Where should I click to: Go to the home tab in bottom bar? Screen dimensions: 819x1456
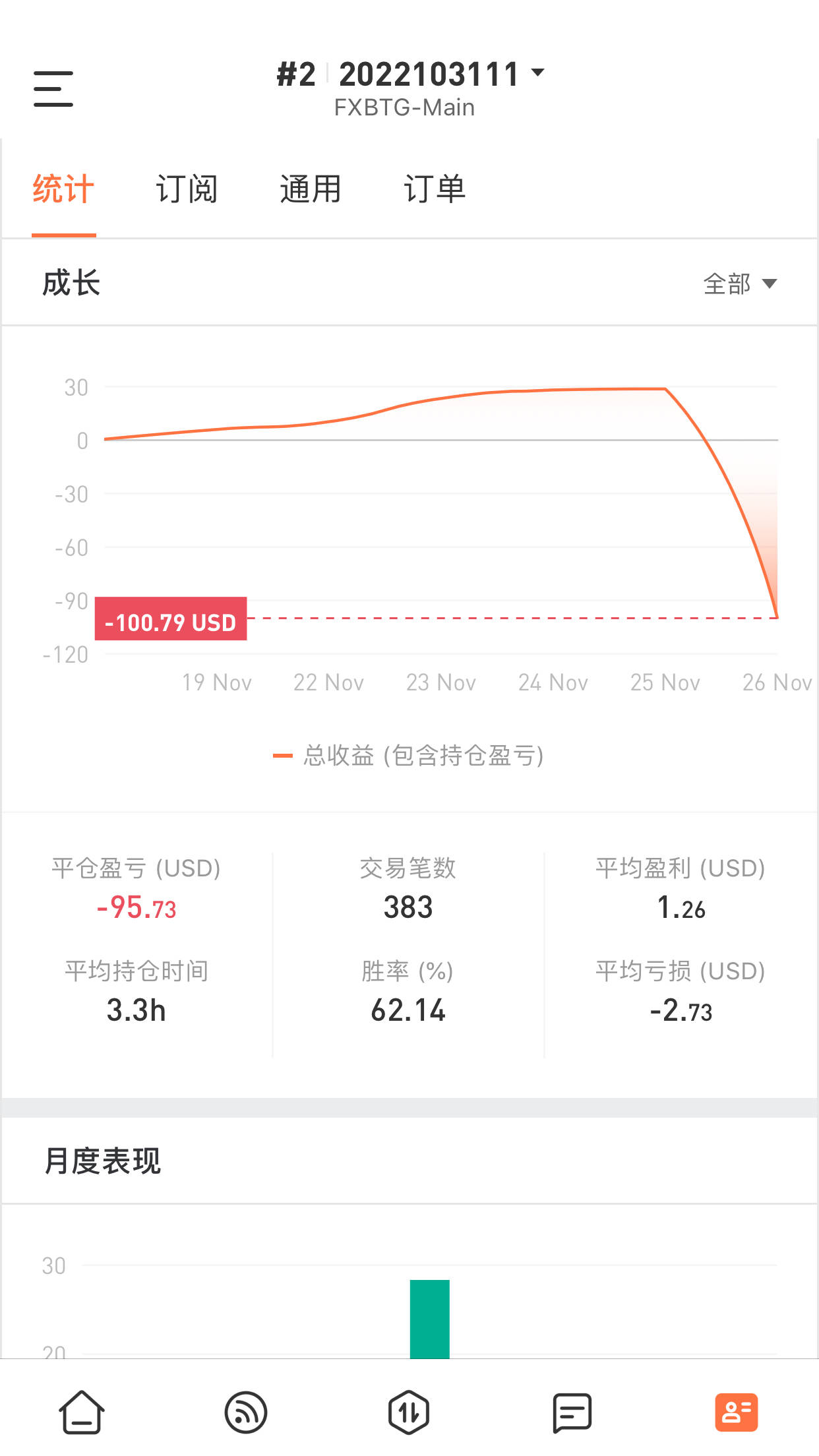point(82,1412)
